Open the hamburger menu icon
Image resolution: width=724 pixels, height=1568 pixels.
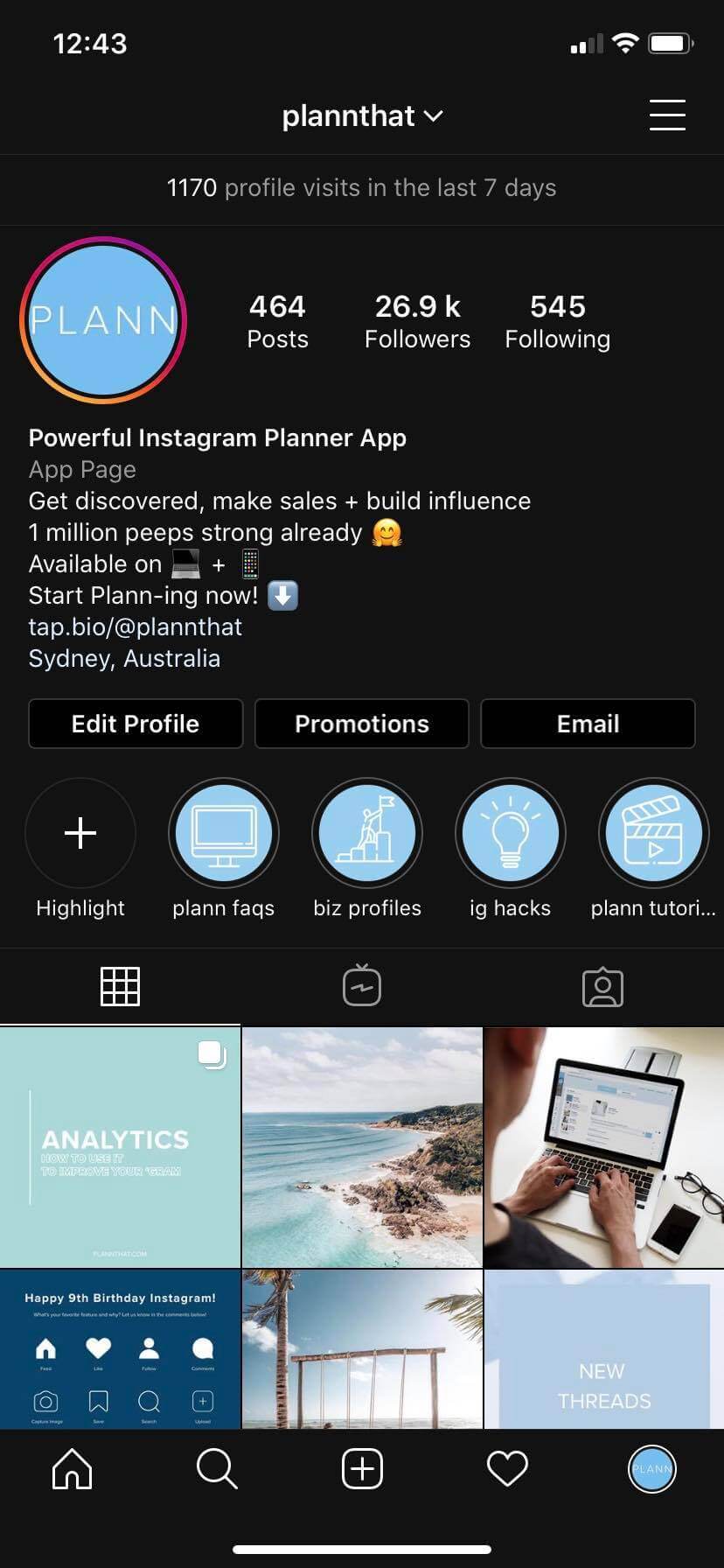coord(667,115)
